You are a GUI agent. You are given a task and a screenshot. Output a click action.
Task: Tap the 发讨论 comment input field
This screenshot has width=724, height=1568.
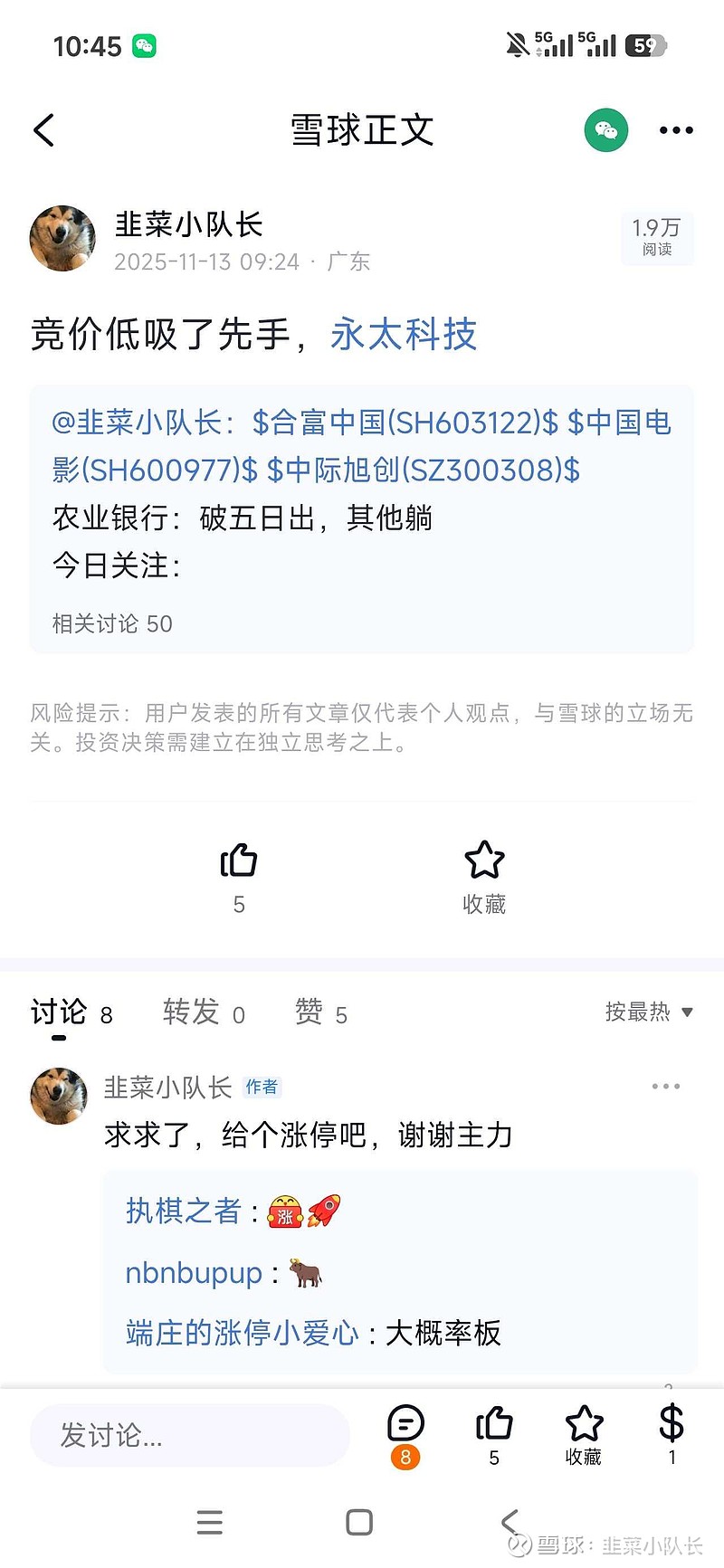190,1435
